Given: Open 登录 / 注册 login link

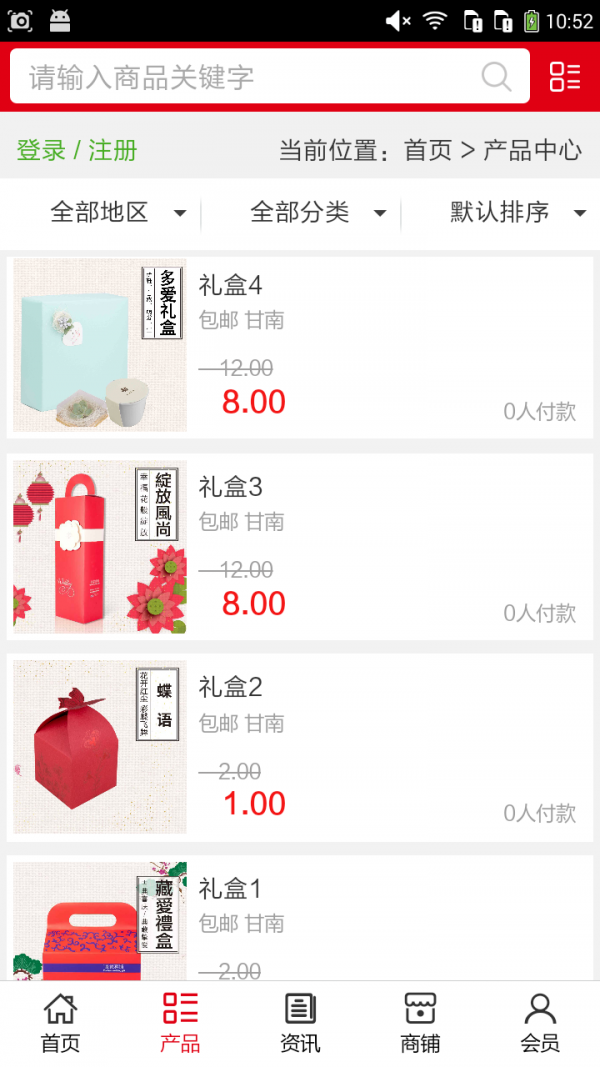Looking at the screenshot, I should pos(77,151).
